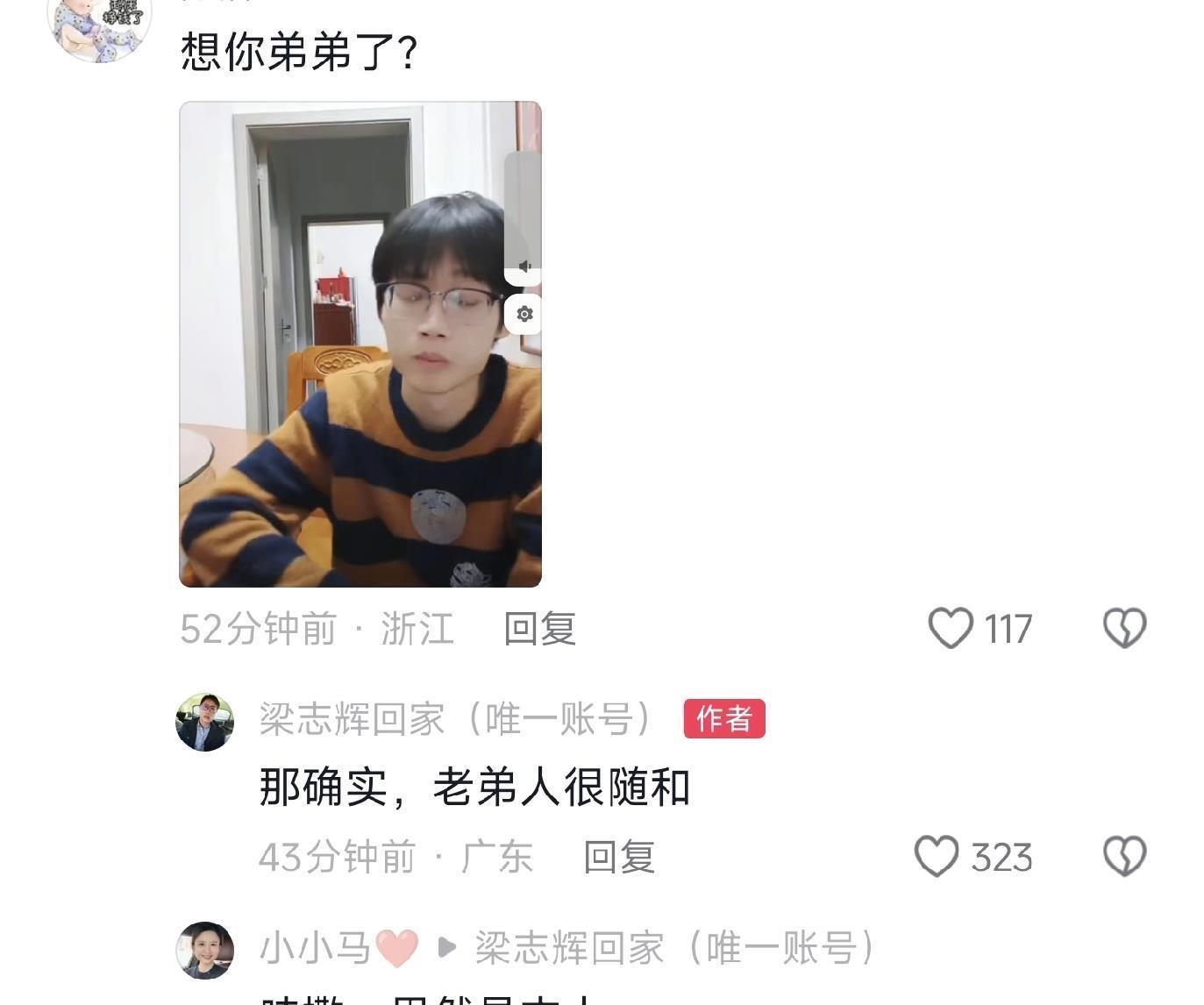Like the comment with 117 likes

click(951, 629)
